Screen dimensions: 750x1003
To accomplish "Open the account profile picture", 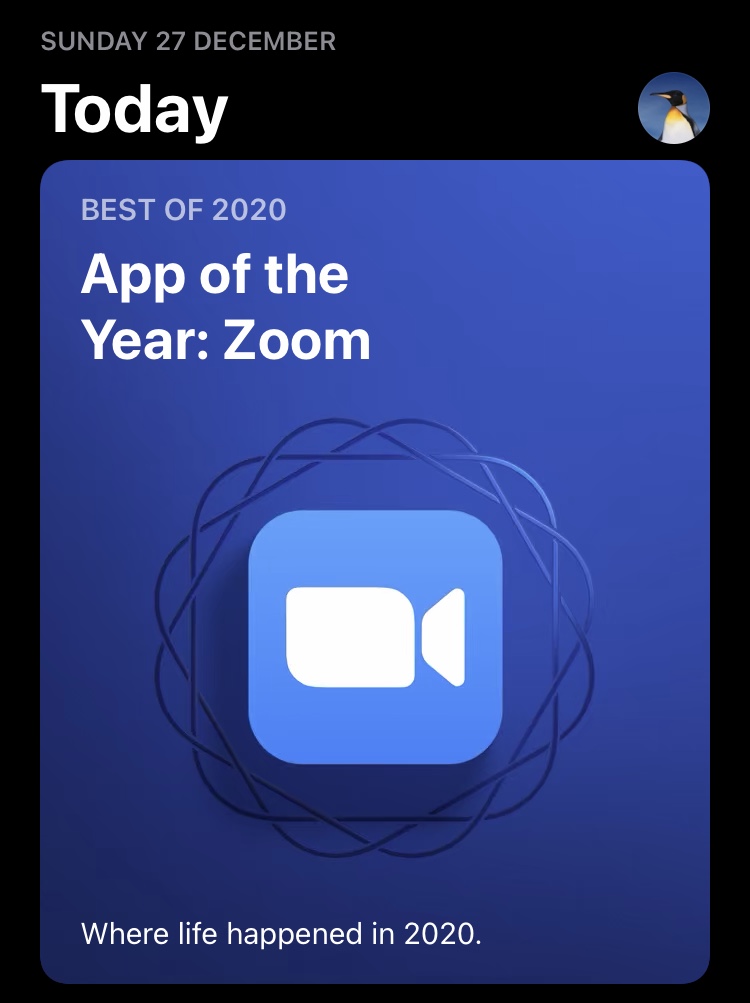I will pyautogui.click(x=673, y=108).
